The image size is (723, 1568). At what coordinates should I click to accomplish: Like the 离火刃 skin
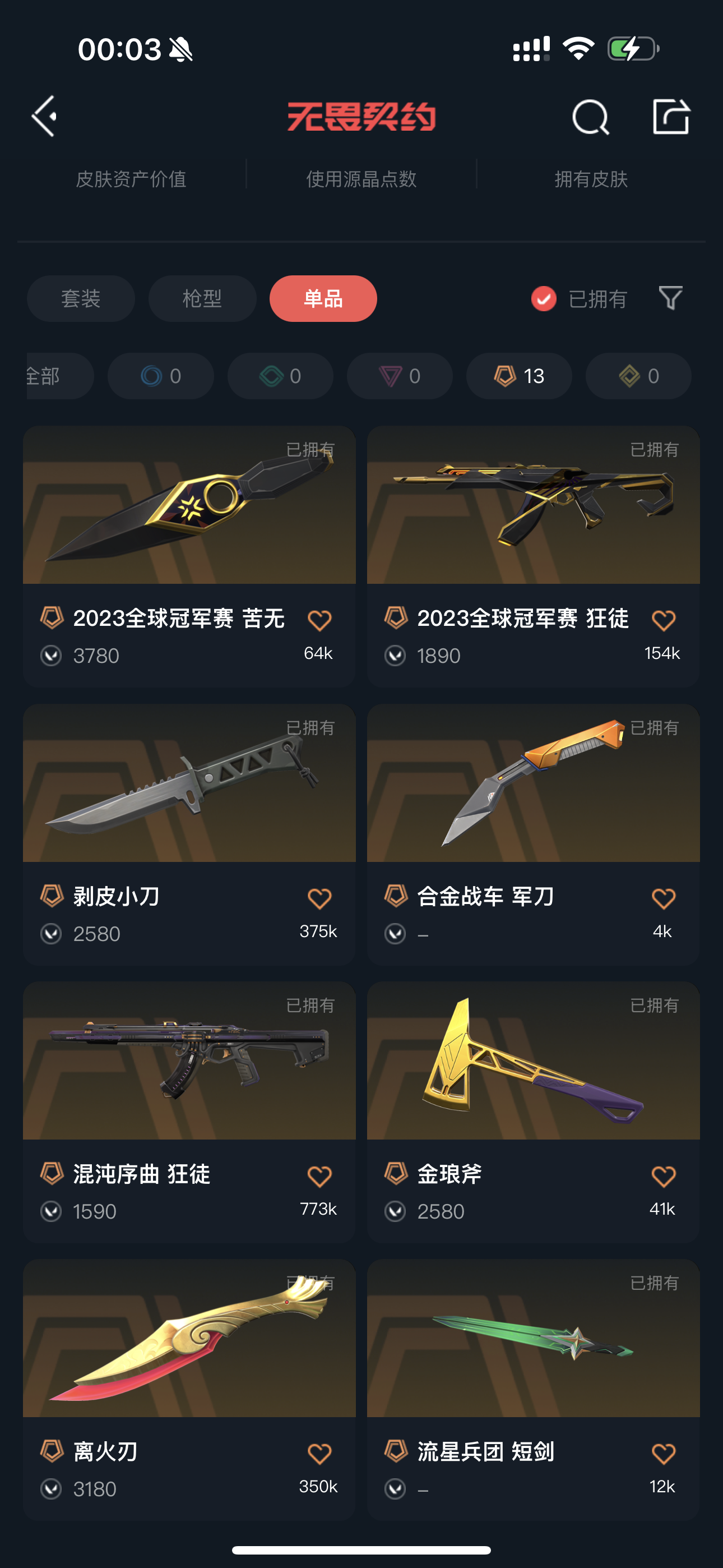coord(319,1454)
